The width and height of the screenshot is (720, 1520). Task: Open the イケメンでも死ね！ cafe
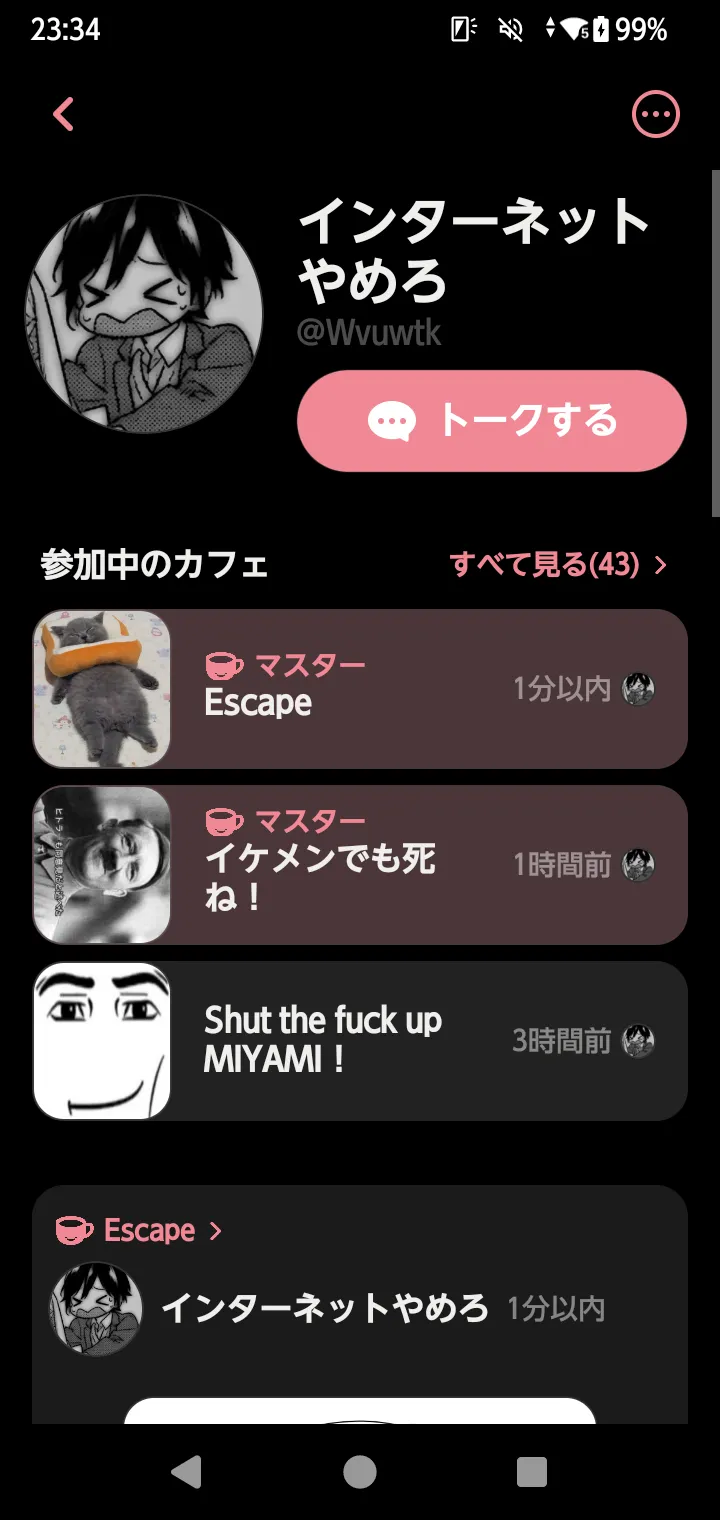click(360, 865)
